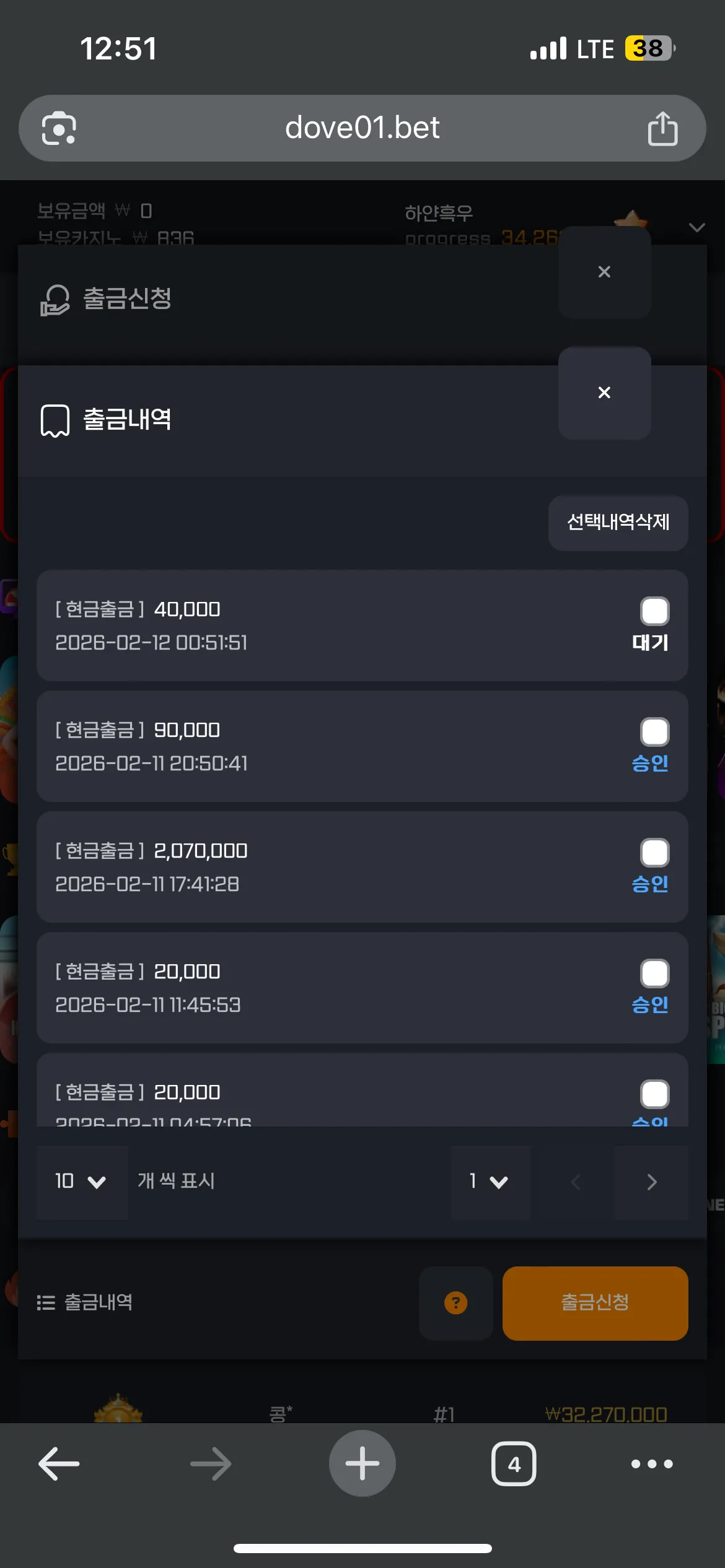
Task: Share the page from the address bar
Action: (x=662, y=129)
